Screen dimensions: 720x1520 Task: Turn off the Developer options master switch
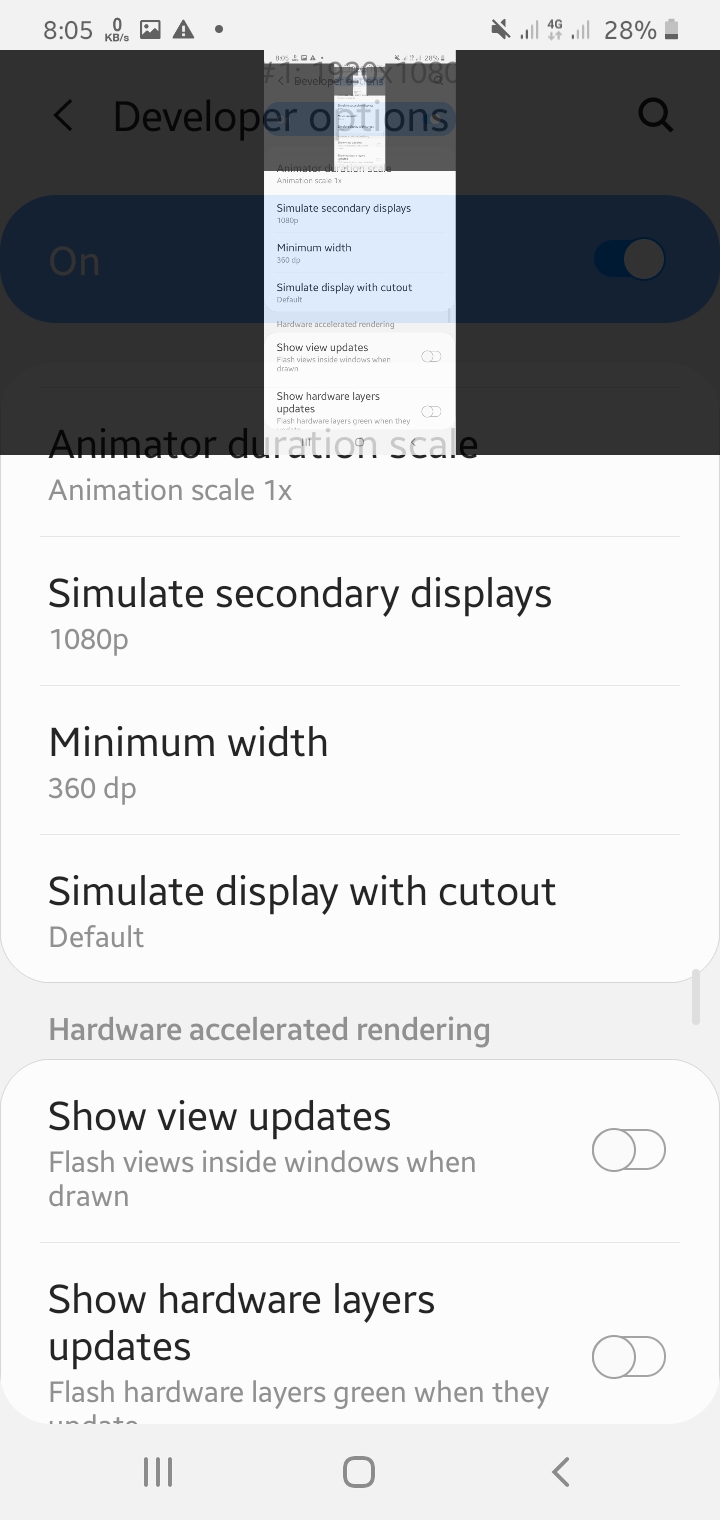[629, 260]
